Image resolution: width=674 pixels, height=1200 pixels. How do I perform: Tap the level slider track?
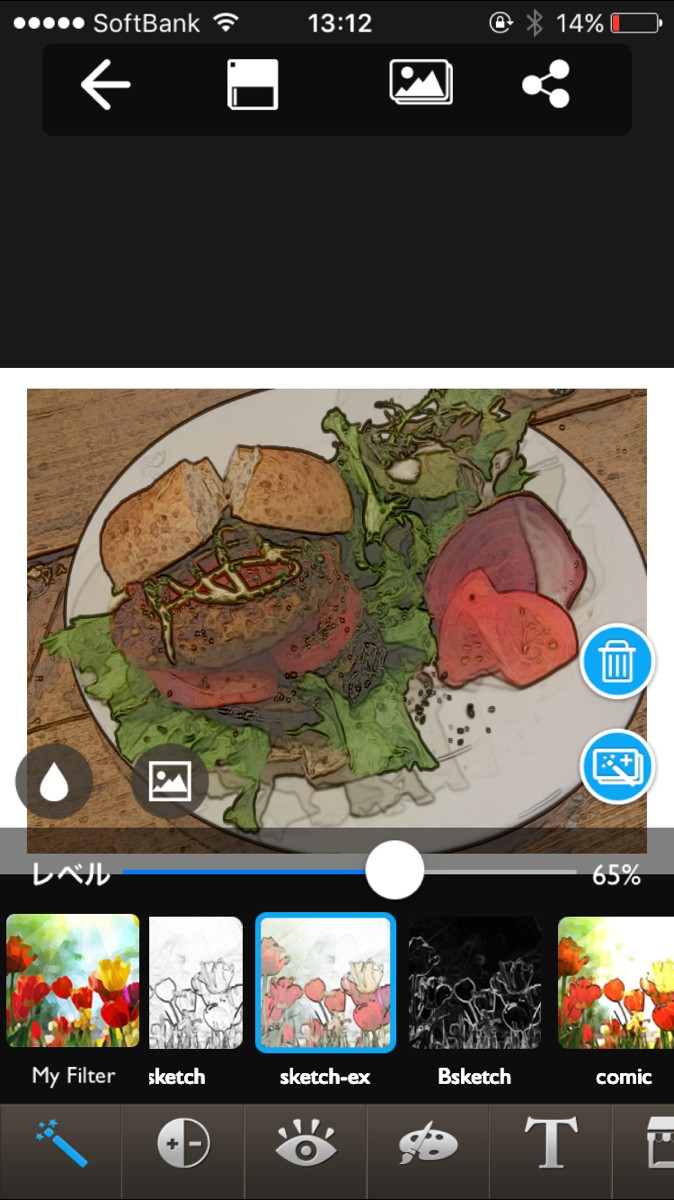(x=250, y=872)
